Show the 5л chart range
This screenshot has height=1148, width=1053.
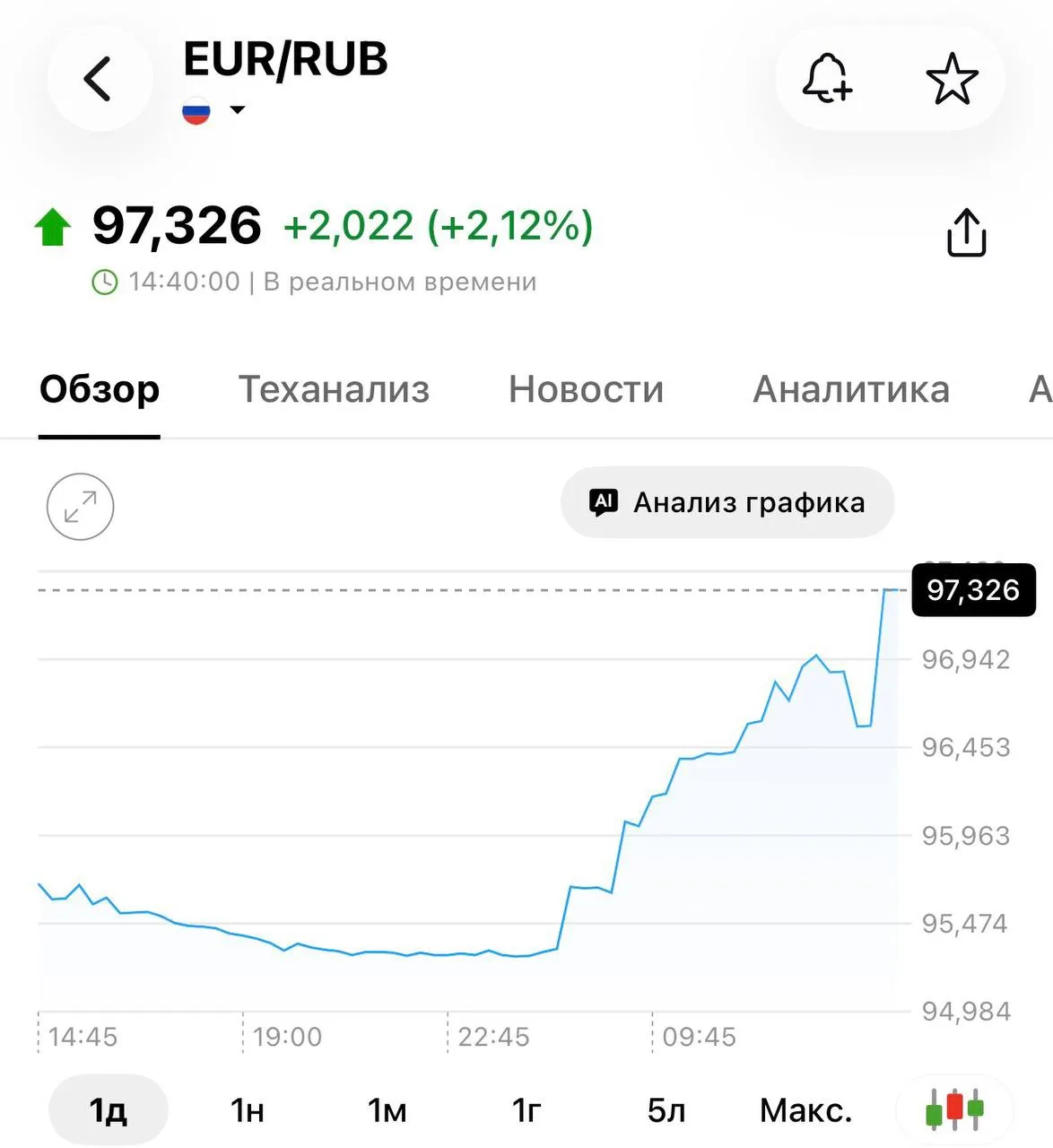tap(666, 1110)
